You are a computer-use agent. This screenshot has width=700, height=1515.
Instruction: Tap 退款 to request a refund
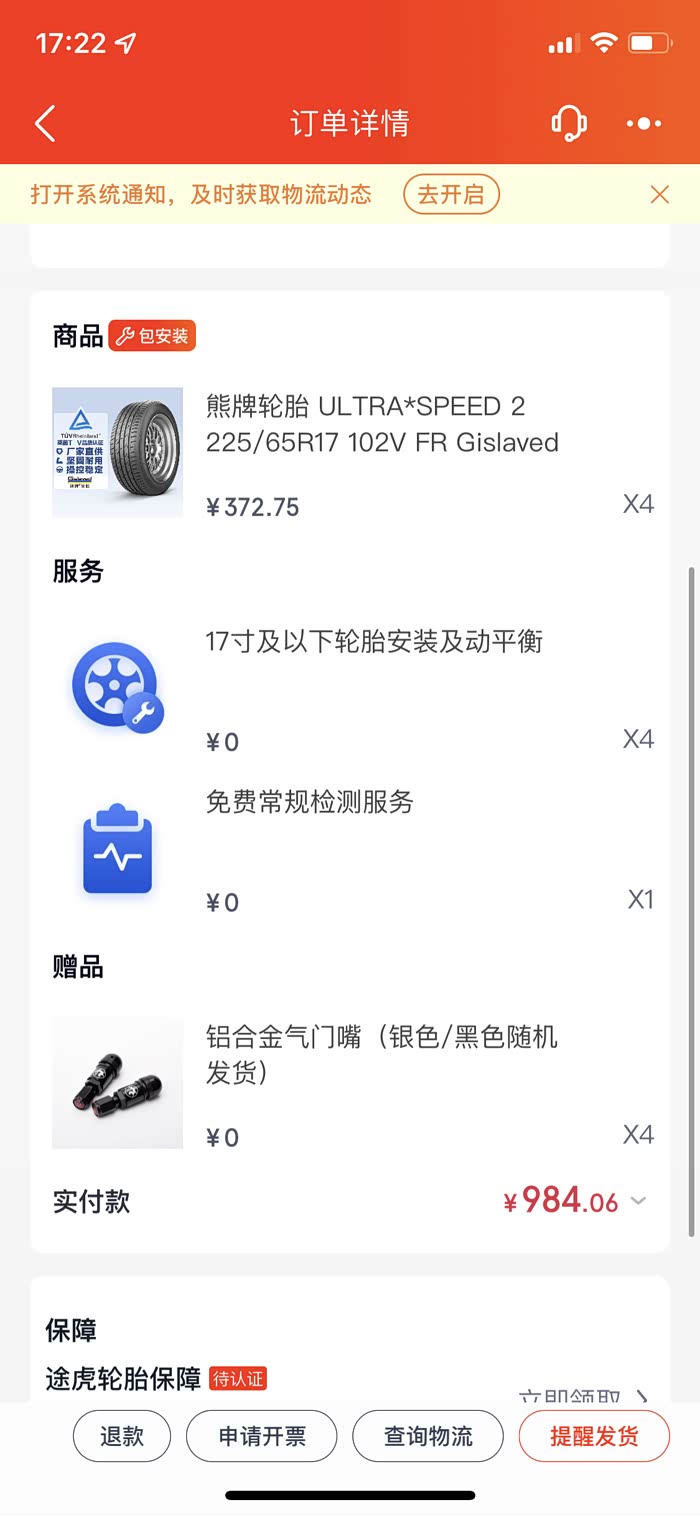[122, 1436]
